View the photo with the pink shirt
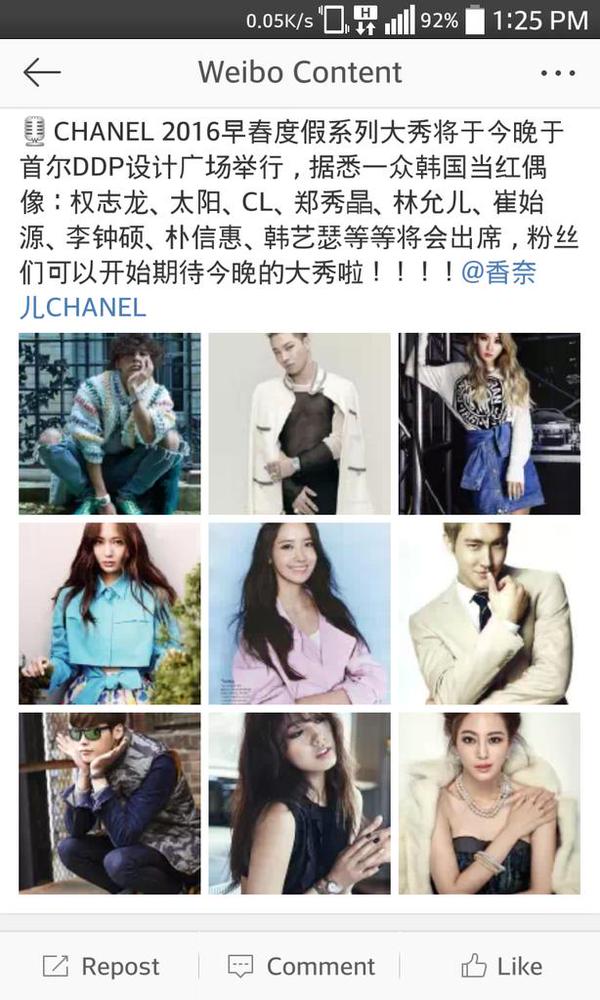The height and width of the screenshot is (1000, 600). [x=299, y=613]
